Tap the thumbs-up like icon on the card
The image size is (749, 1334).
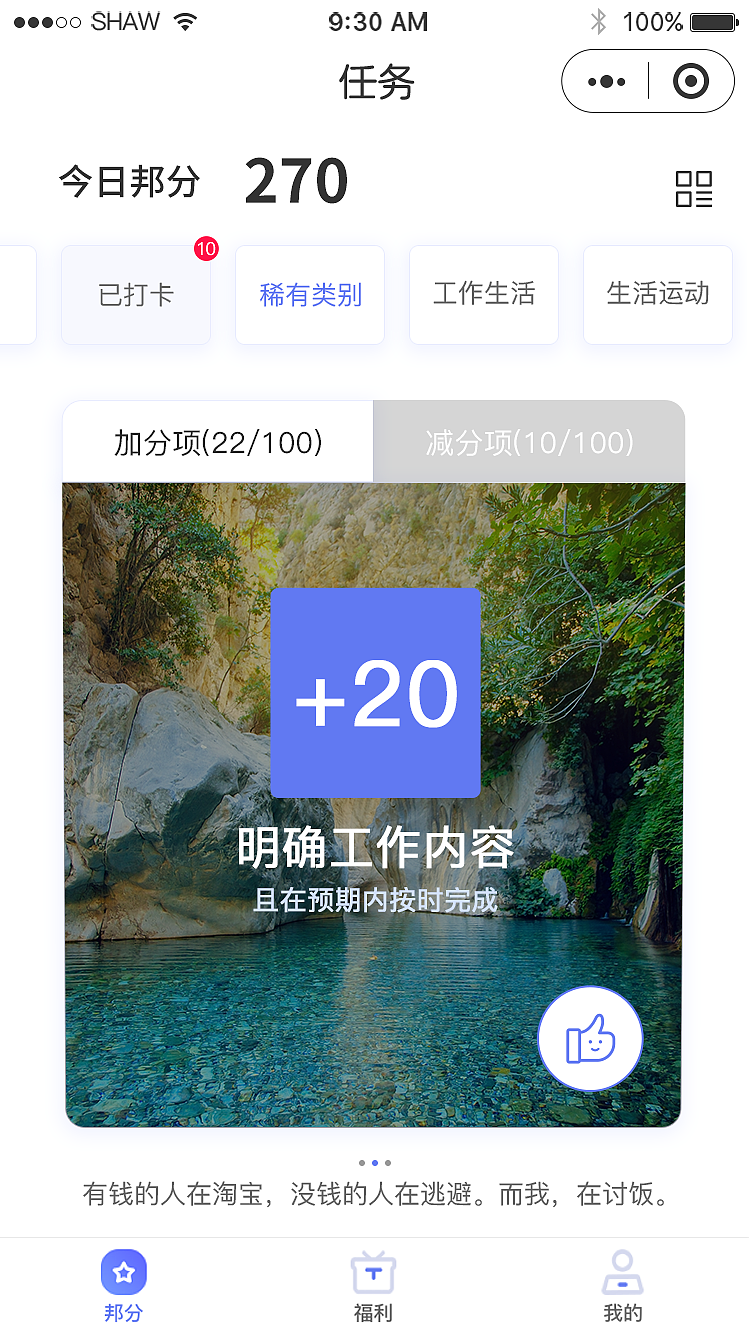(590, 1038)
